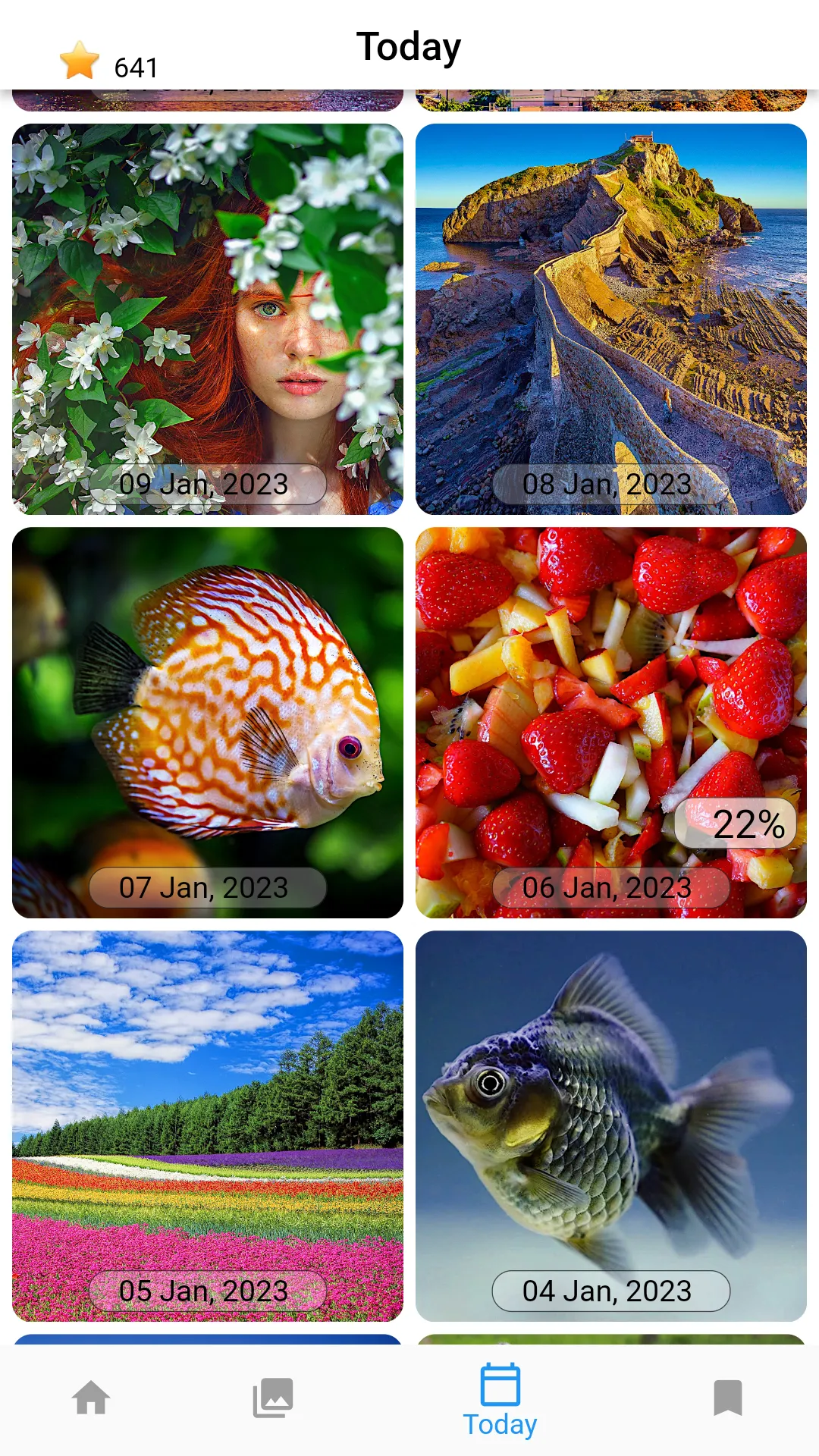The height and width of the screenshot is (1456, 819).
Task: Open the 07 Jan, 2023 discus fish picture
Action: click(x=208, y=723)
